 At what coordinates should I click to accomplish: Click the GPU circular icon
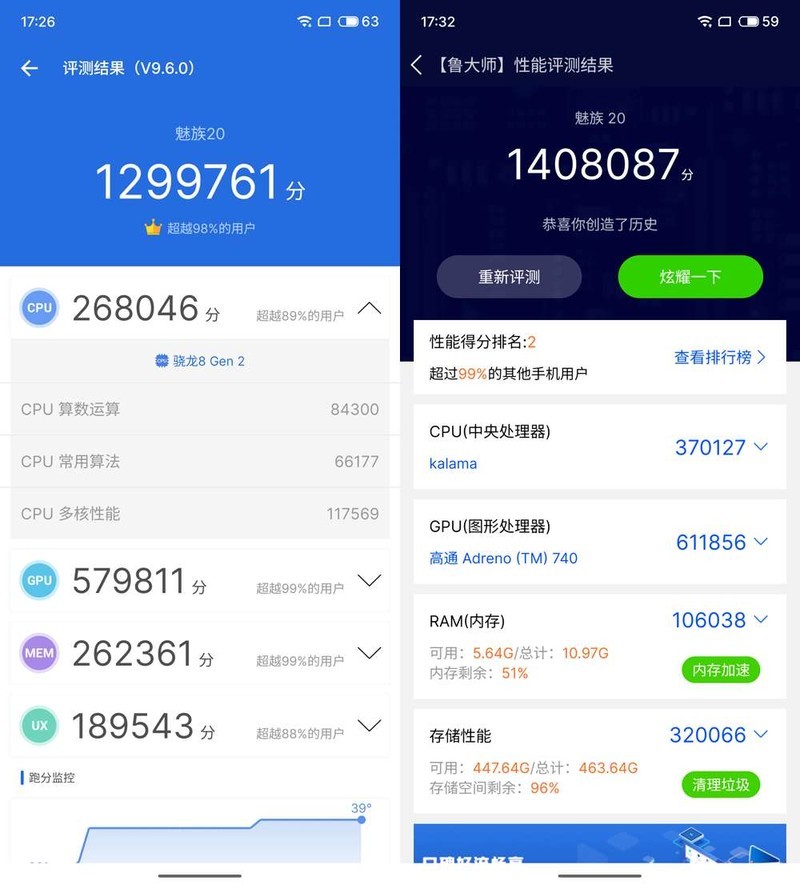(x=39, y=580)
